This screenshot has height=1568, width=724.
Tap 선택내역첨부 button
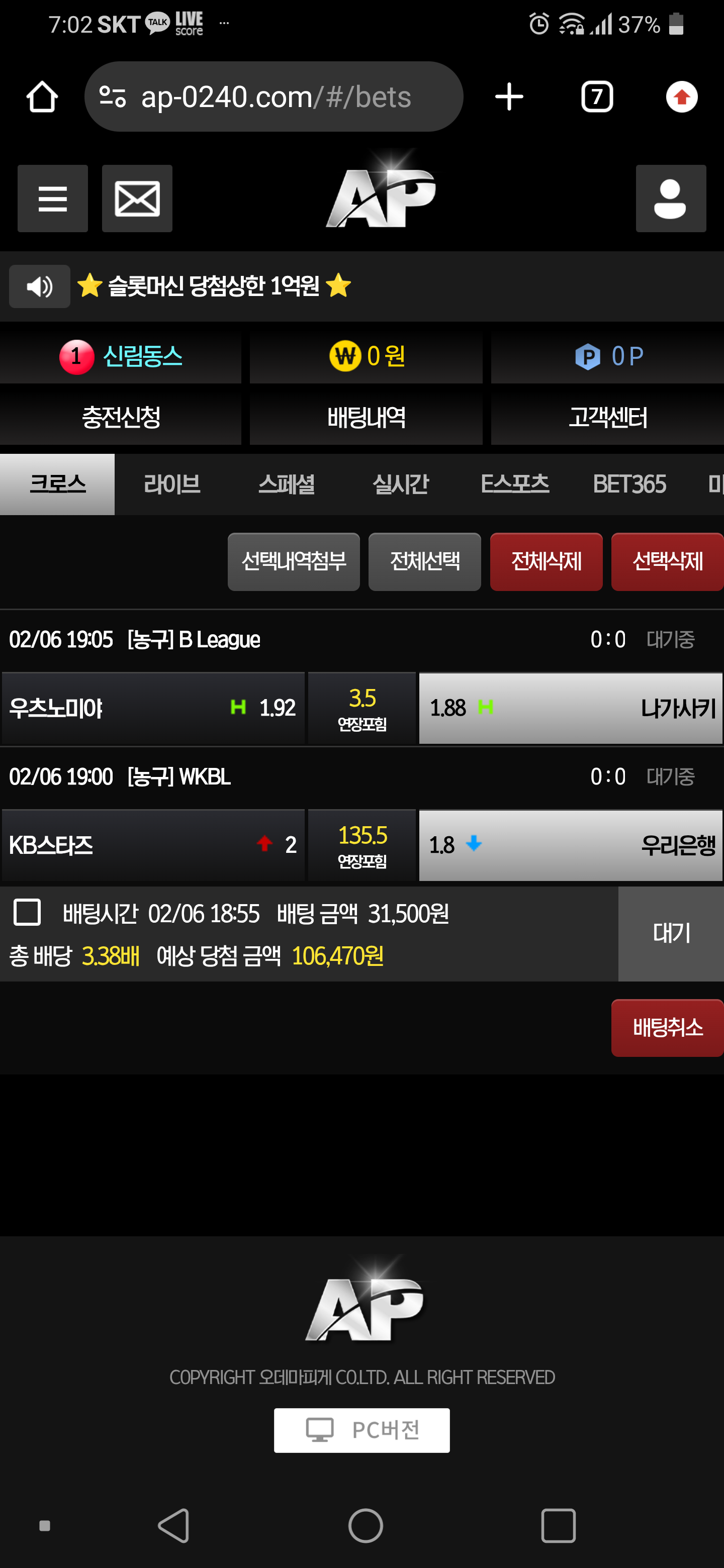pyautogui.click(x=294, y=561)
